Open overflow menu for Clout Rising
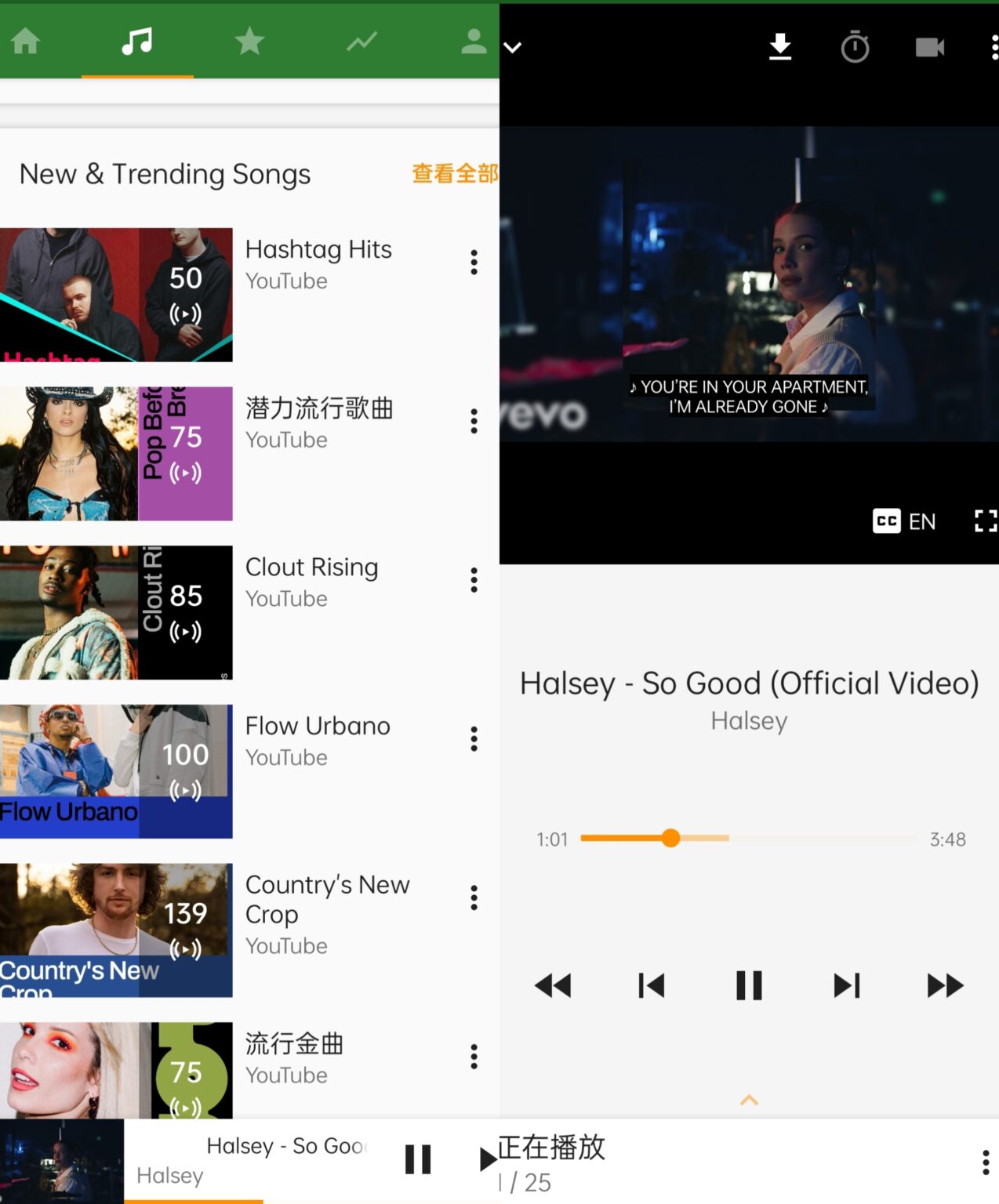The image size is (999, 1204). point(474,581)
